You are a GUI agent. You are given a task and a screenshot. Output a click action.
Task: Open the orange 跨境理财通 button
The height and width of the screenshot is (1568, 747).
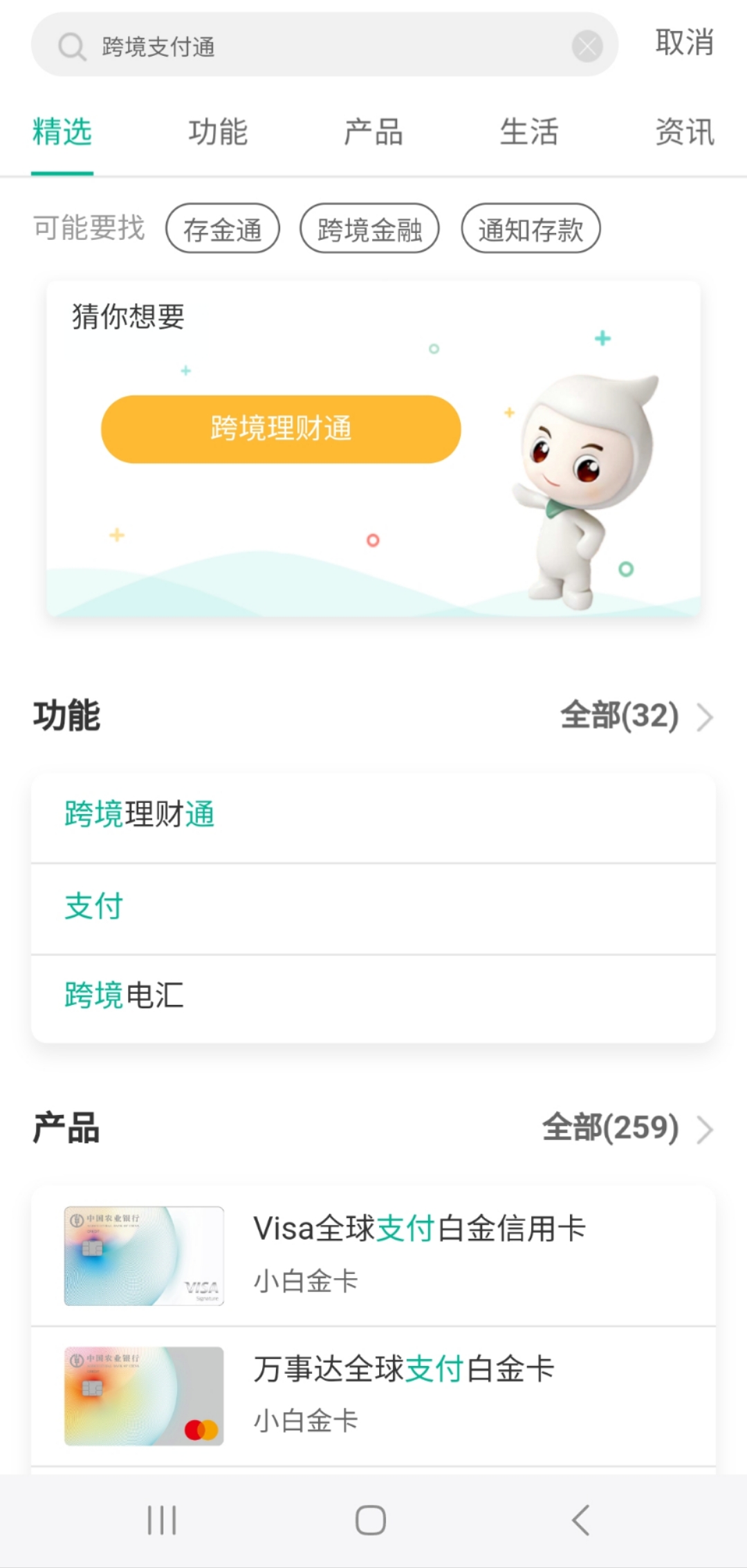pos(281,429)
